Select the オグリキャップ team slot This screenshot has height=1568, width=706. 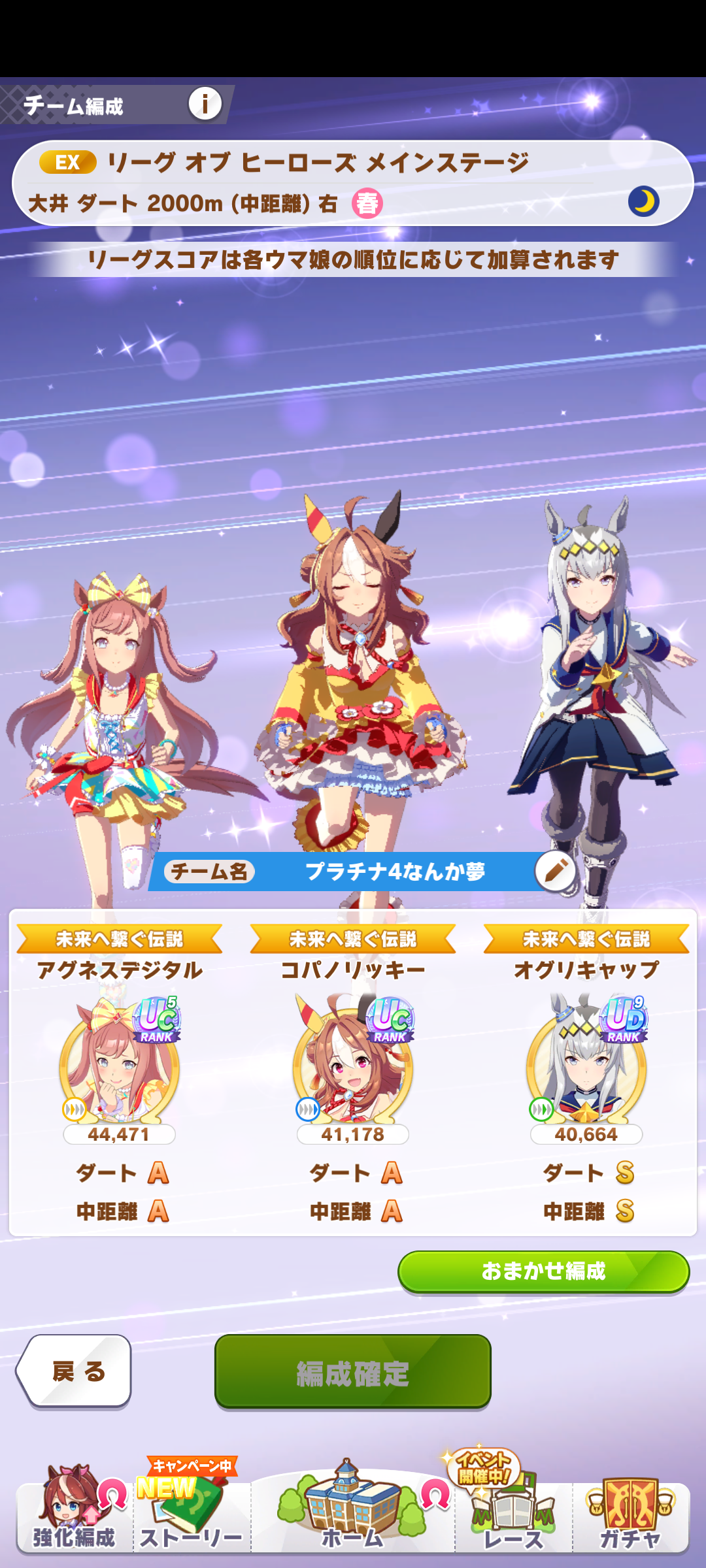(586, 1073)
